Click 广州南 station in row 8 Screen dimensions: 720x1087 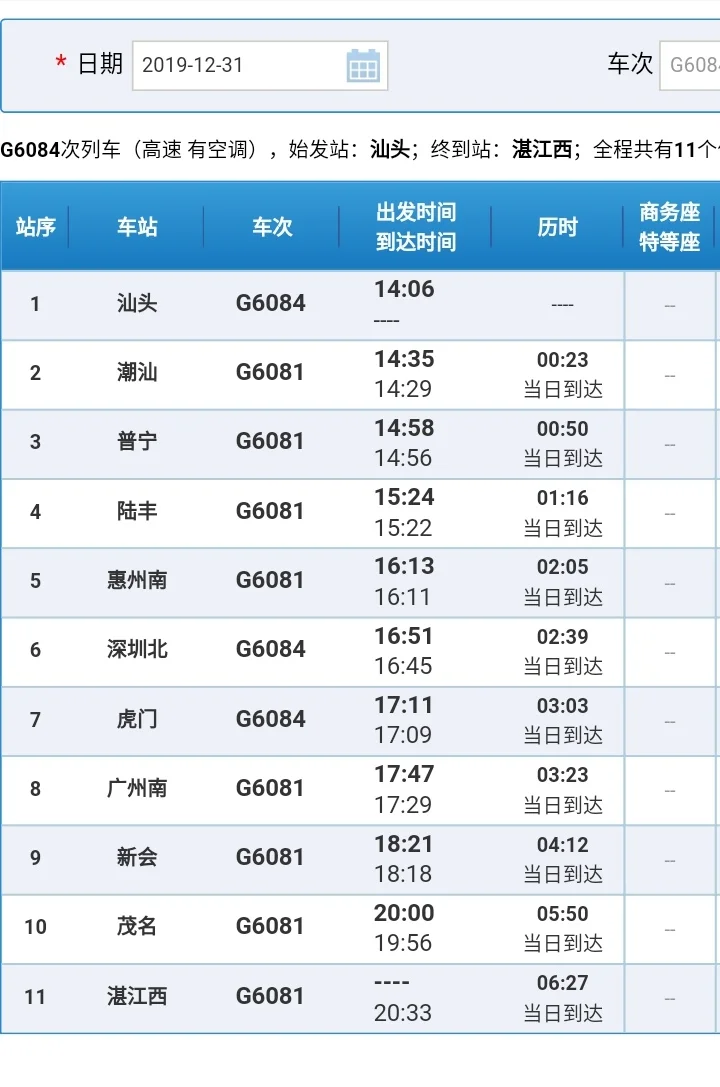136,789
